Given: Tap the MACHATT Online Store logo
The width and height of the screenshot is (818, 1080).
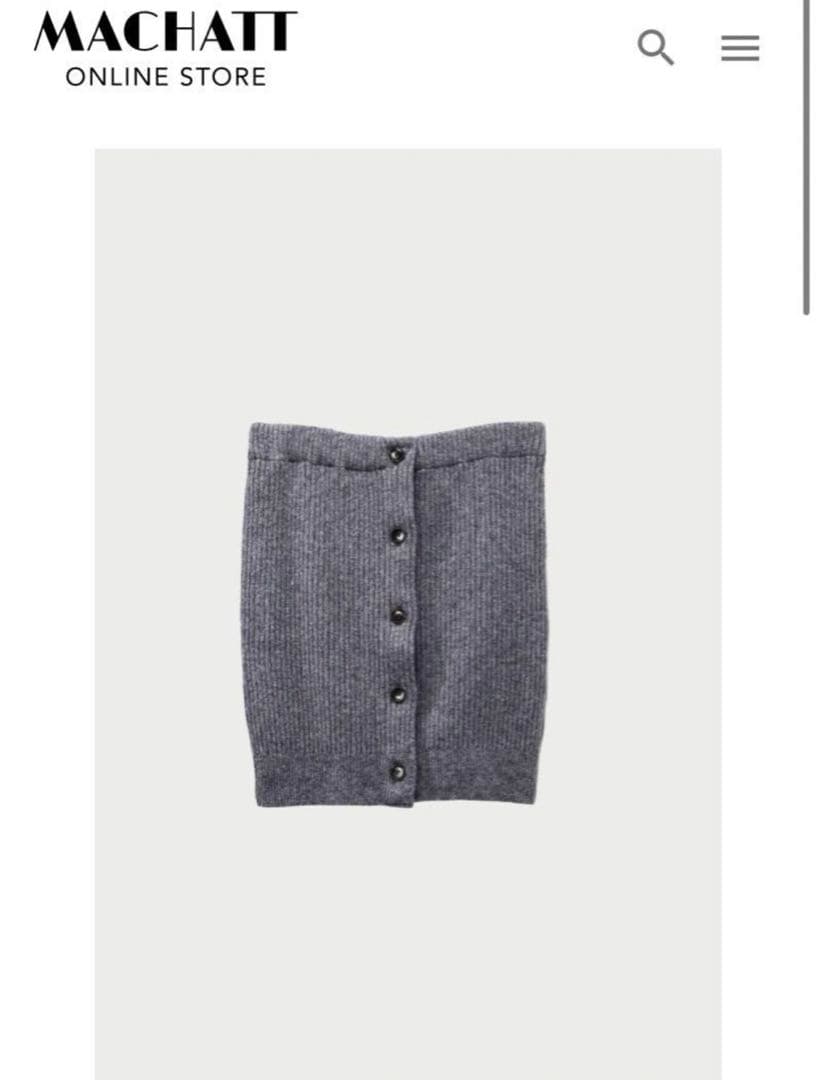Looking at the screenshot, I should tap(165, 47).
